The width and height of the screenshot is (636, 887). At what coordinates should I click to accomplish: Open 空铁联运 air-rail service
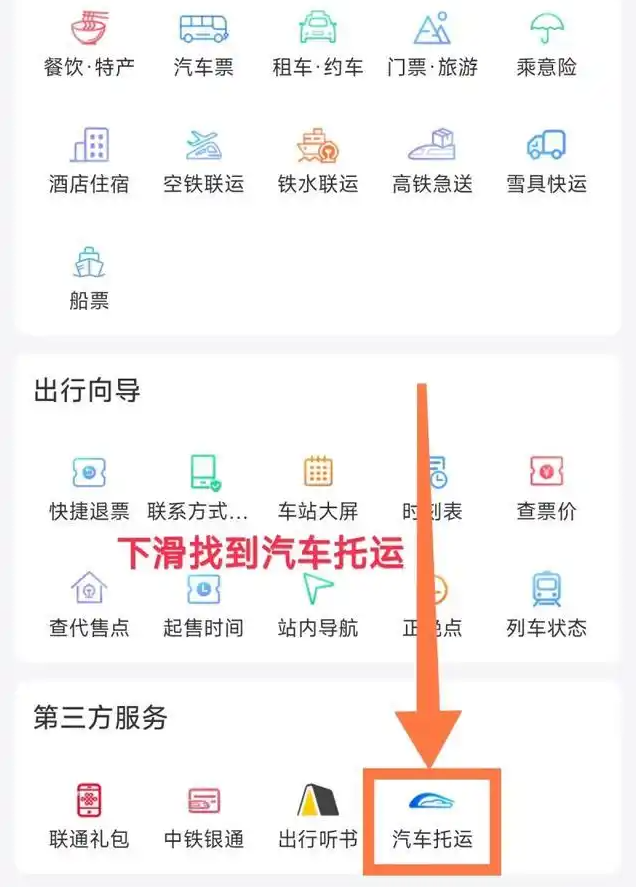(x=203, y=160)
